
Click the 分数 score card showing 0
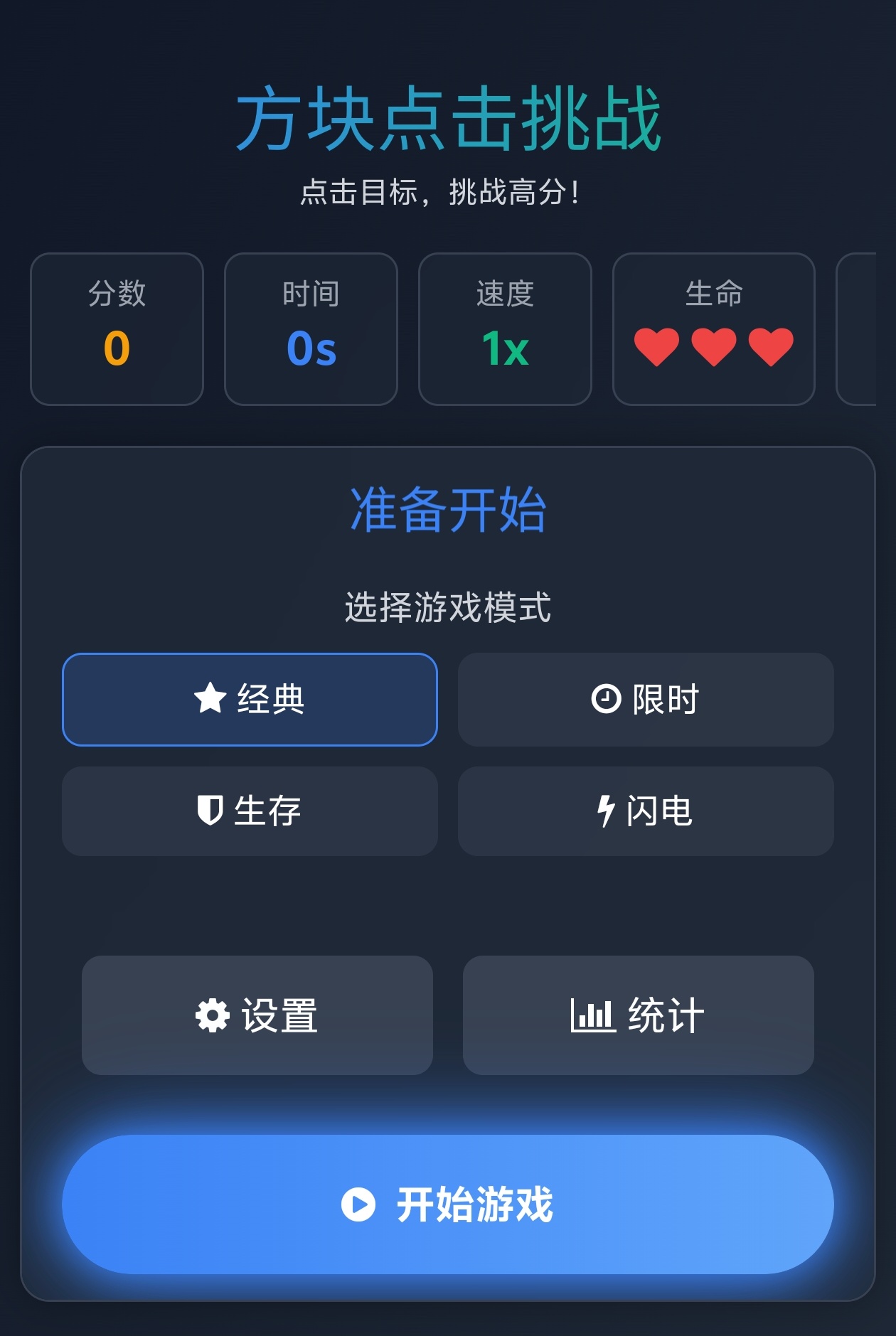pos(117,328)
